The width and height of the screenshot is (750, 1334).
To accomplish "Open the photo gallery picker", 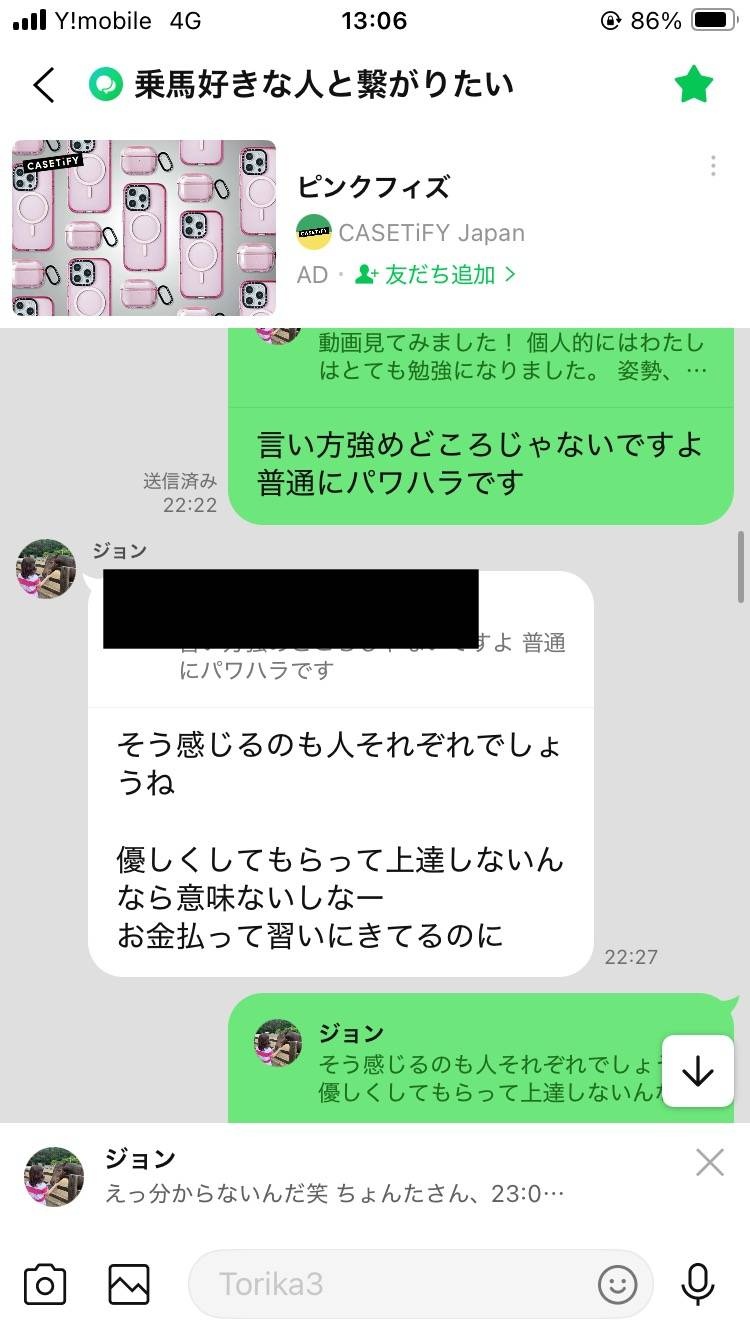I will [x=129, y=1284].
